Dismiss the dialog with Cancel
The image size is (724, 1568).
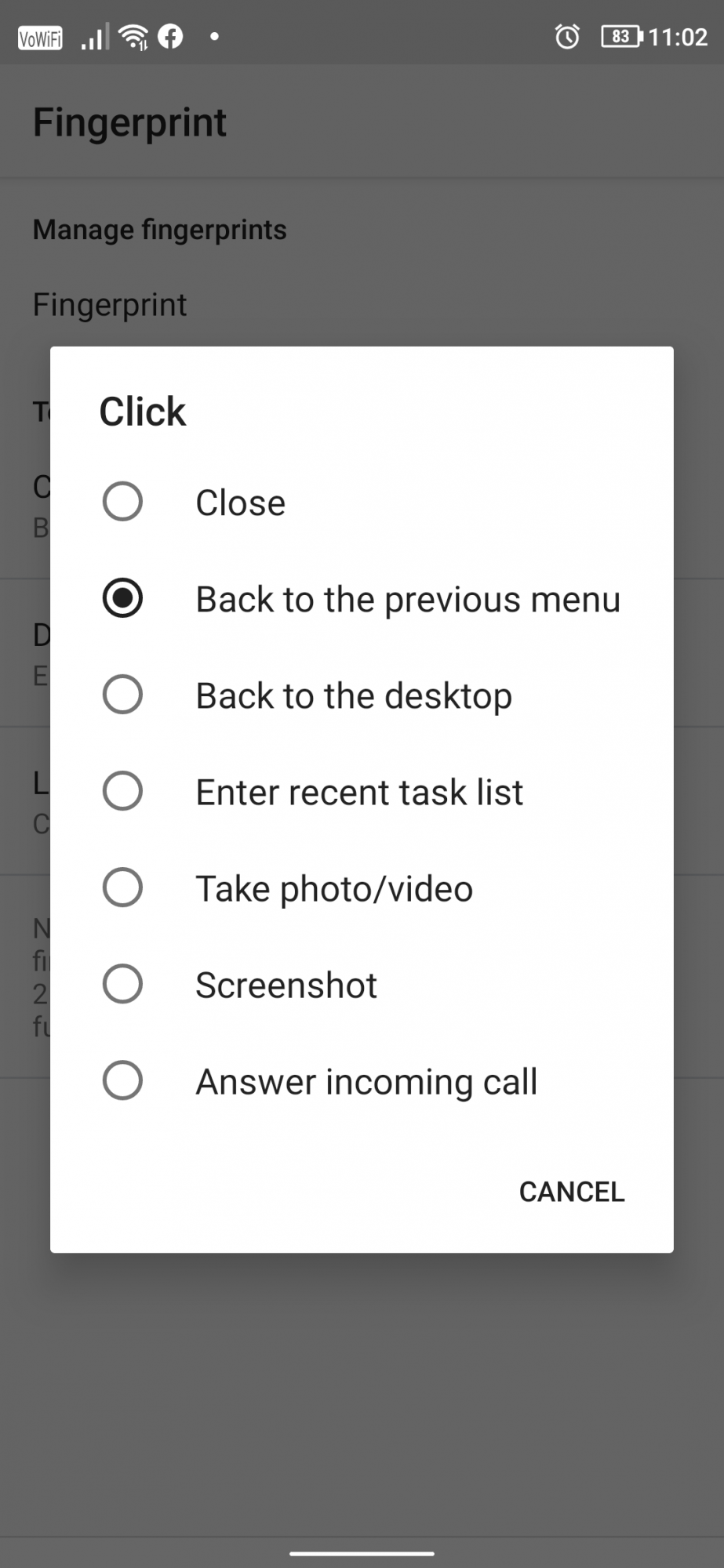point(572,1192)
